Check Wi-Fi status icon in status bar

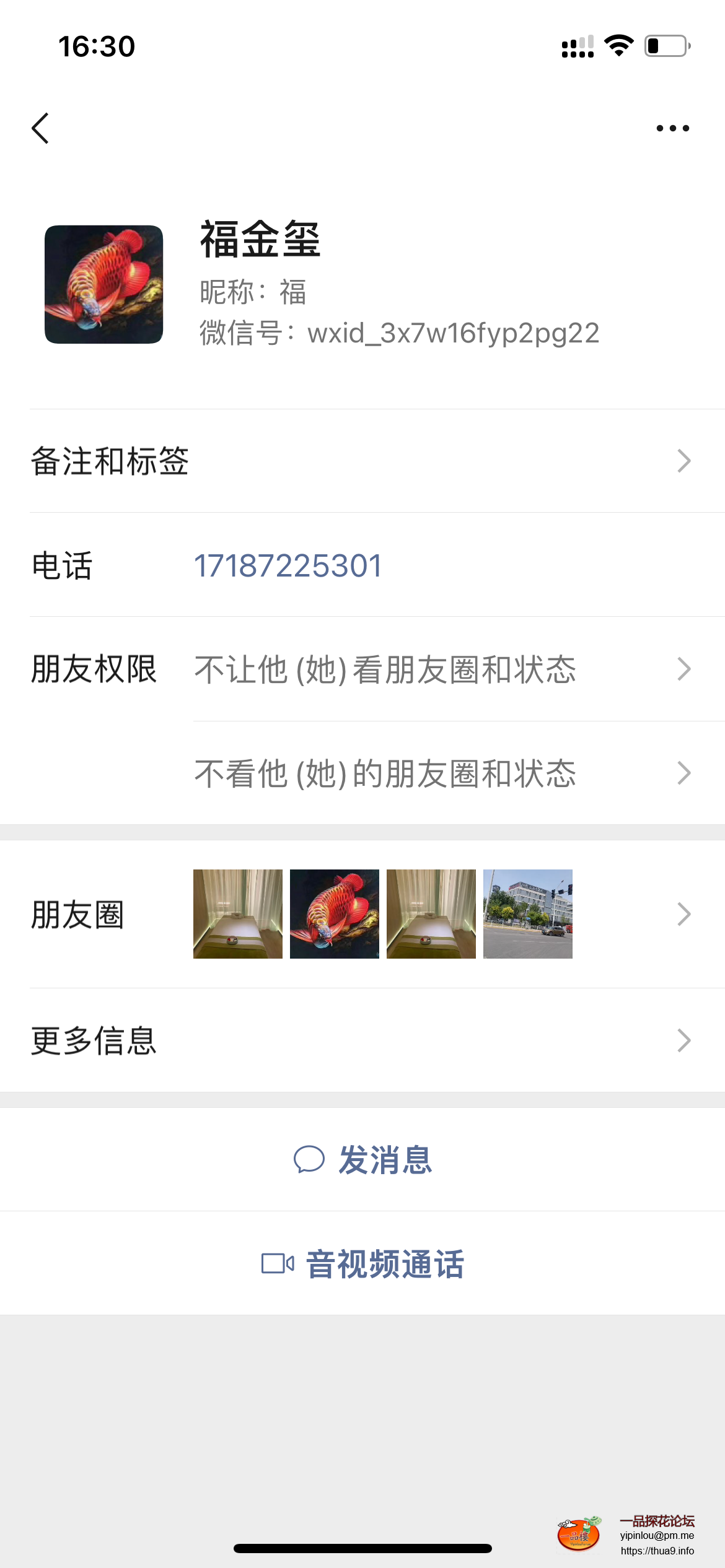pyautogui.click(x=618, y=45)
